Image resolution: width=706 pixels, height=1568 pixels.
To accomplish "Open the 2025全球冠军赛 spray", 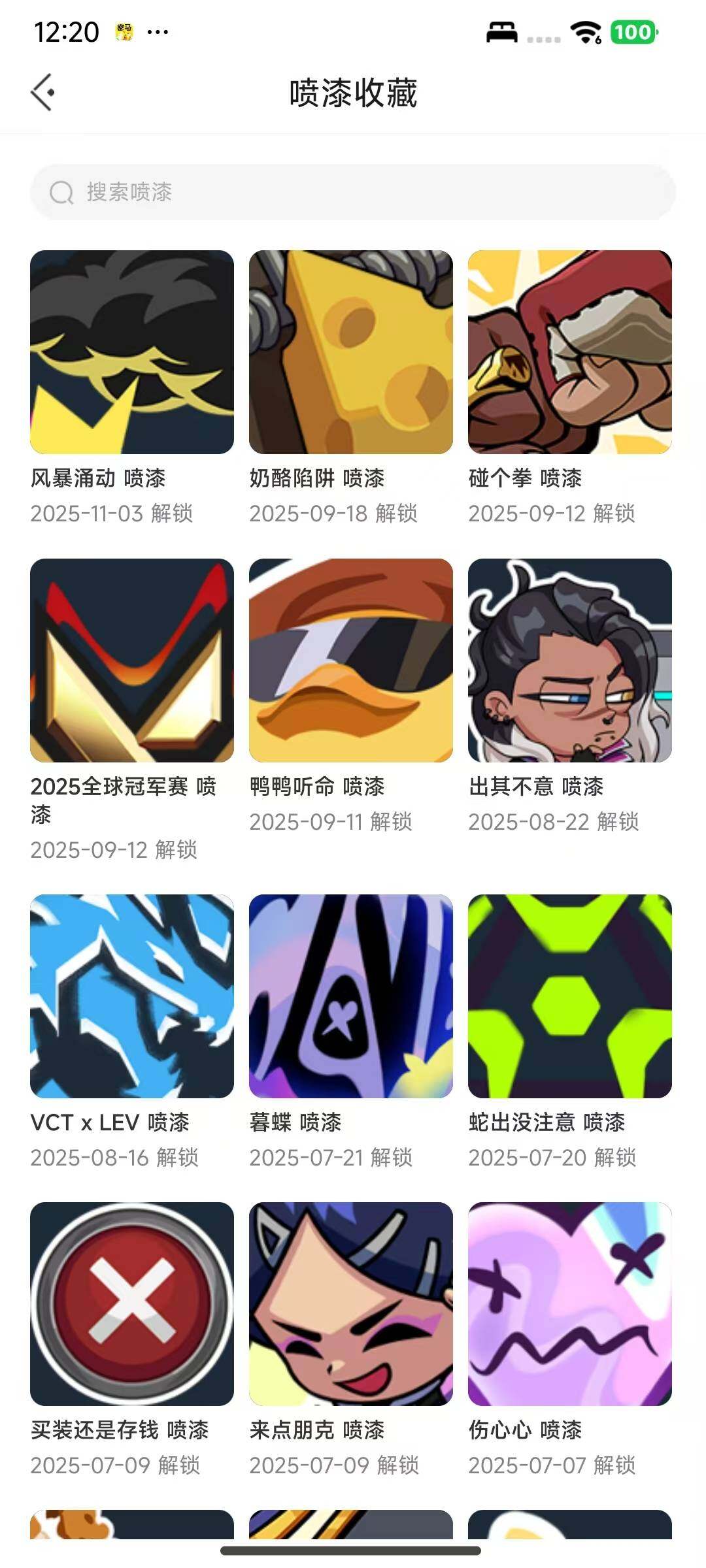I will tap(132, 661).
